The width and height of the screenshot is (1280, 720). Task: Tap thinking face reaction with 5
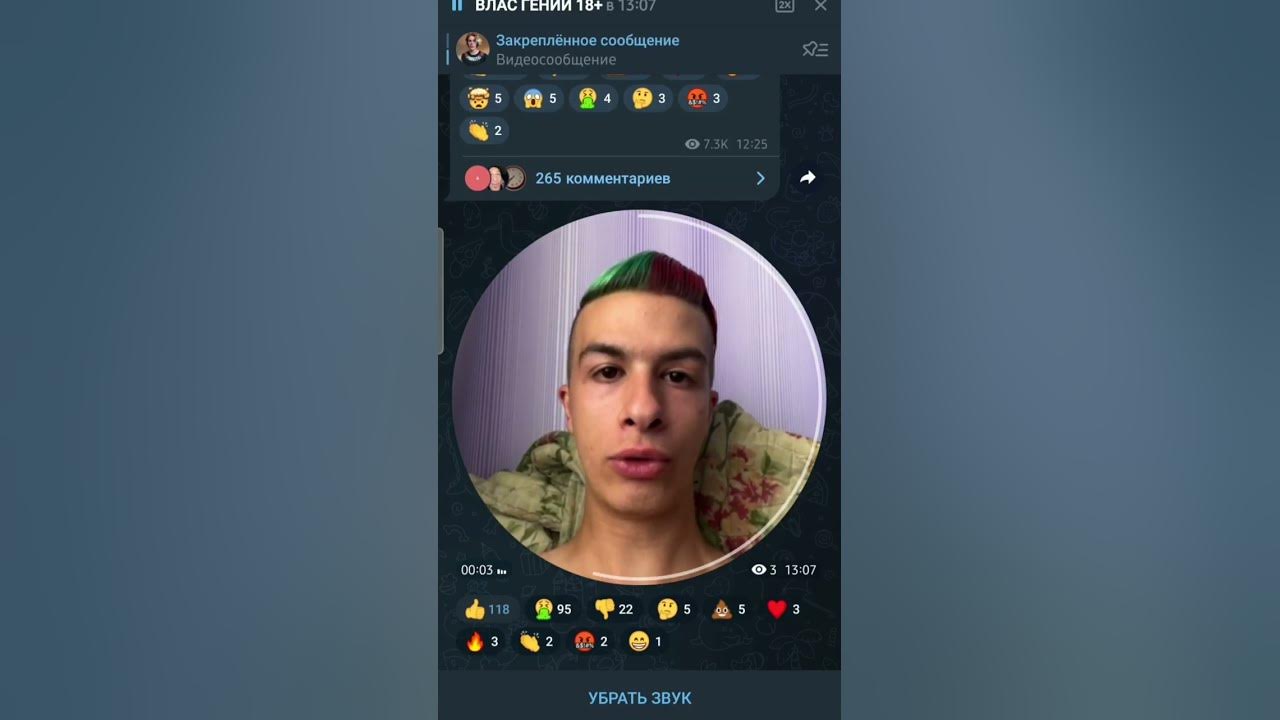pos(674,609)
